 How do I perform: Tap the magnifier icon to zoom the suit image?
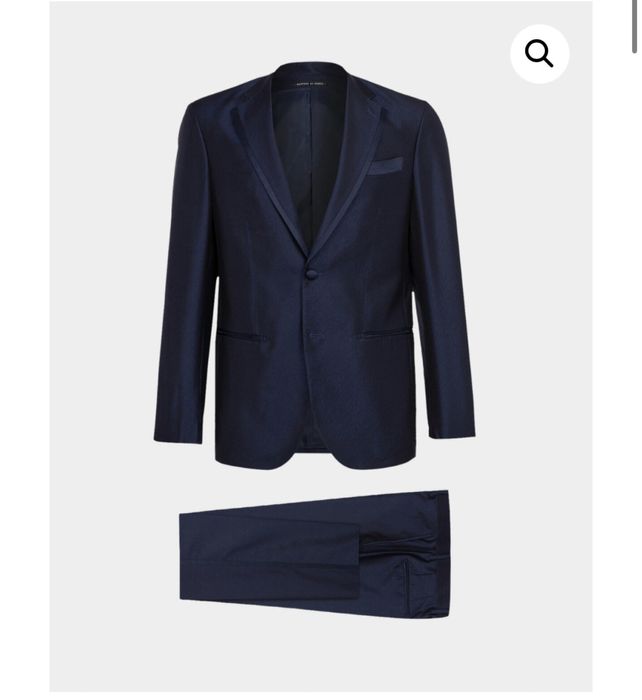539,54
